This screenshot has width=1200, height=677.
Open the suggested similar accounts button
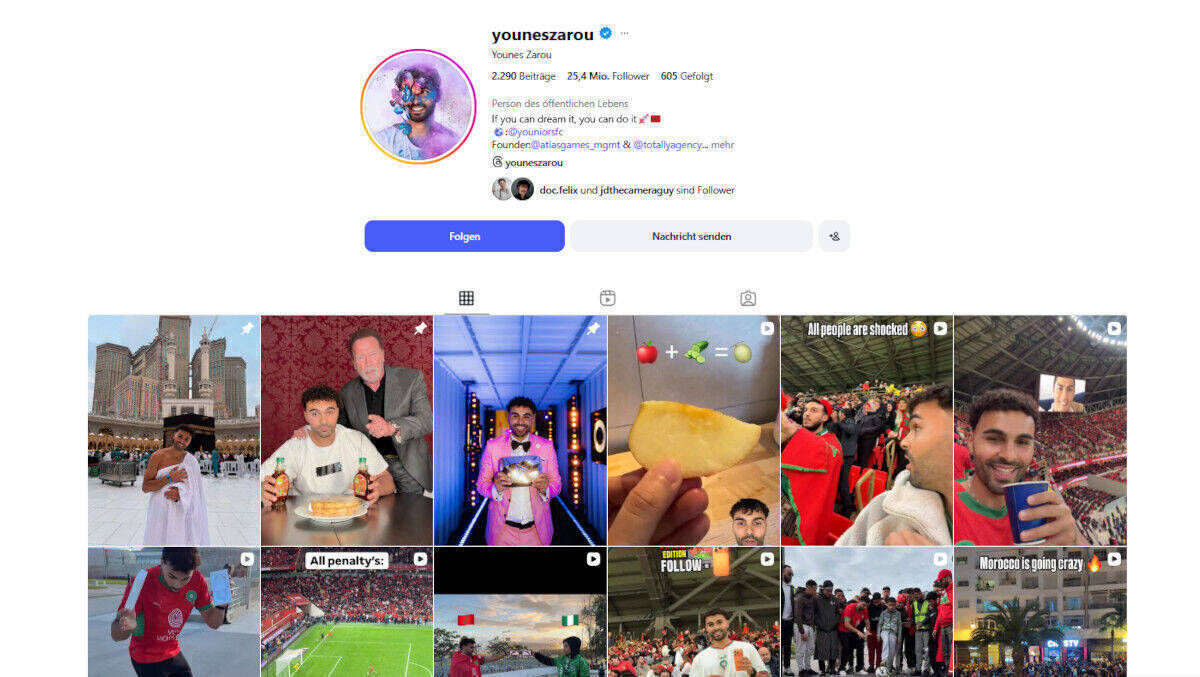(x=834, y=236)
